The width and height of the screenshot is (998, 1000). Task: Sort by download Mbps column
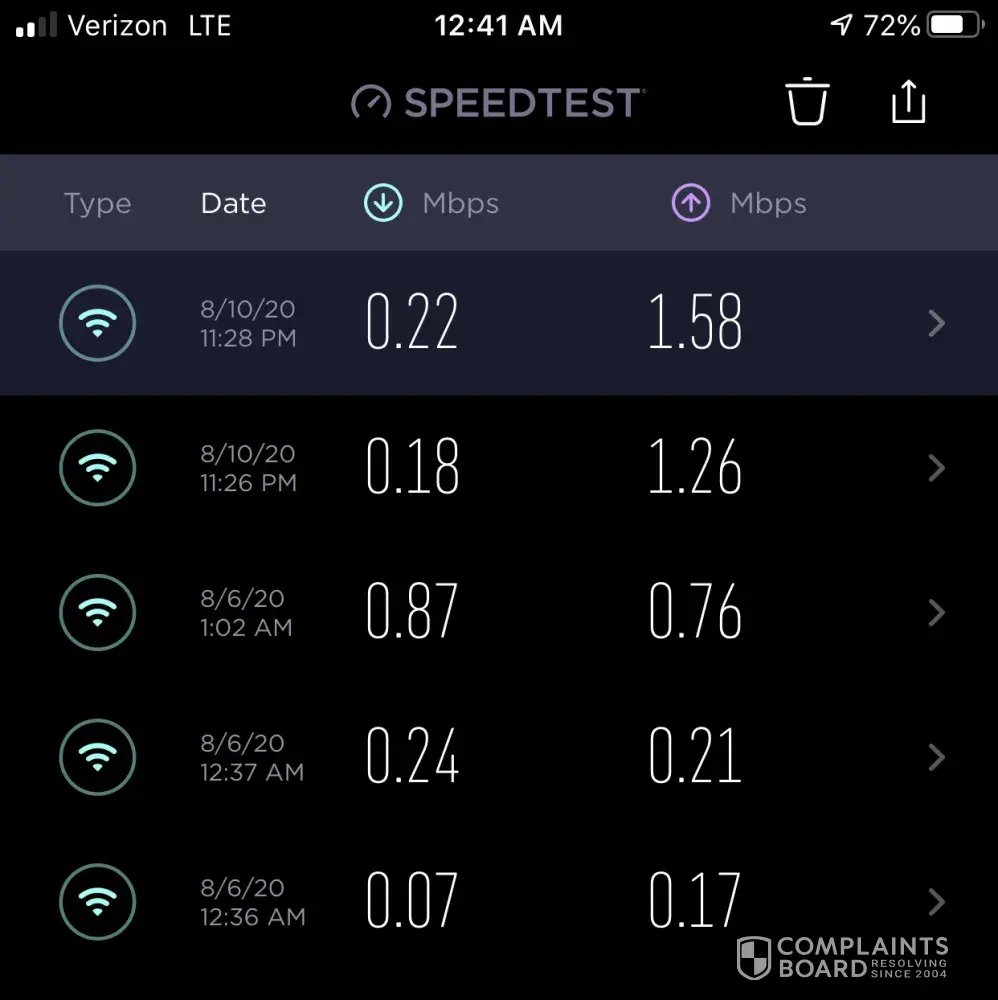tap(431, 203)
